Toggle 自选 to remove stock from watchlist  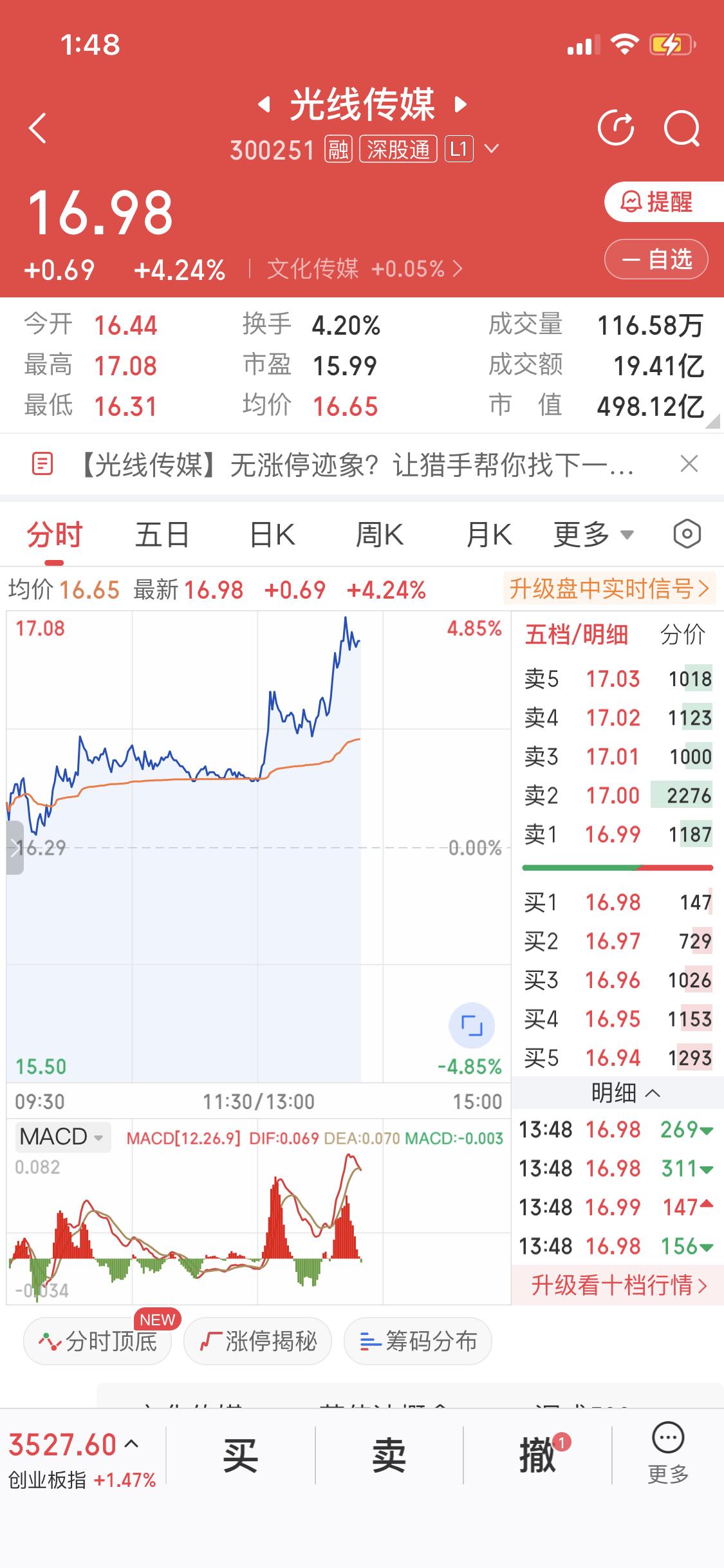(x=656, y=259)
